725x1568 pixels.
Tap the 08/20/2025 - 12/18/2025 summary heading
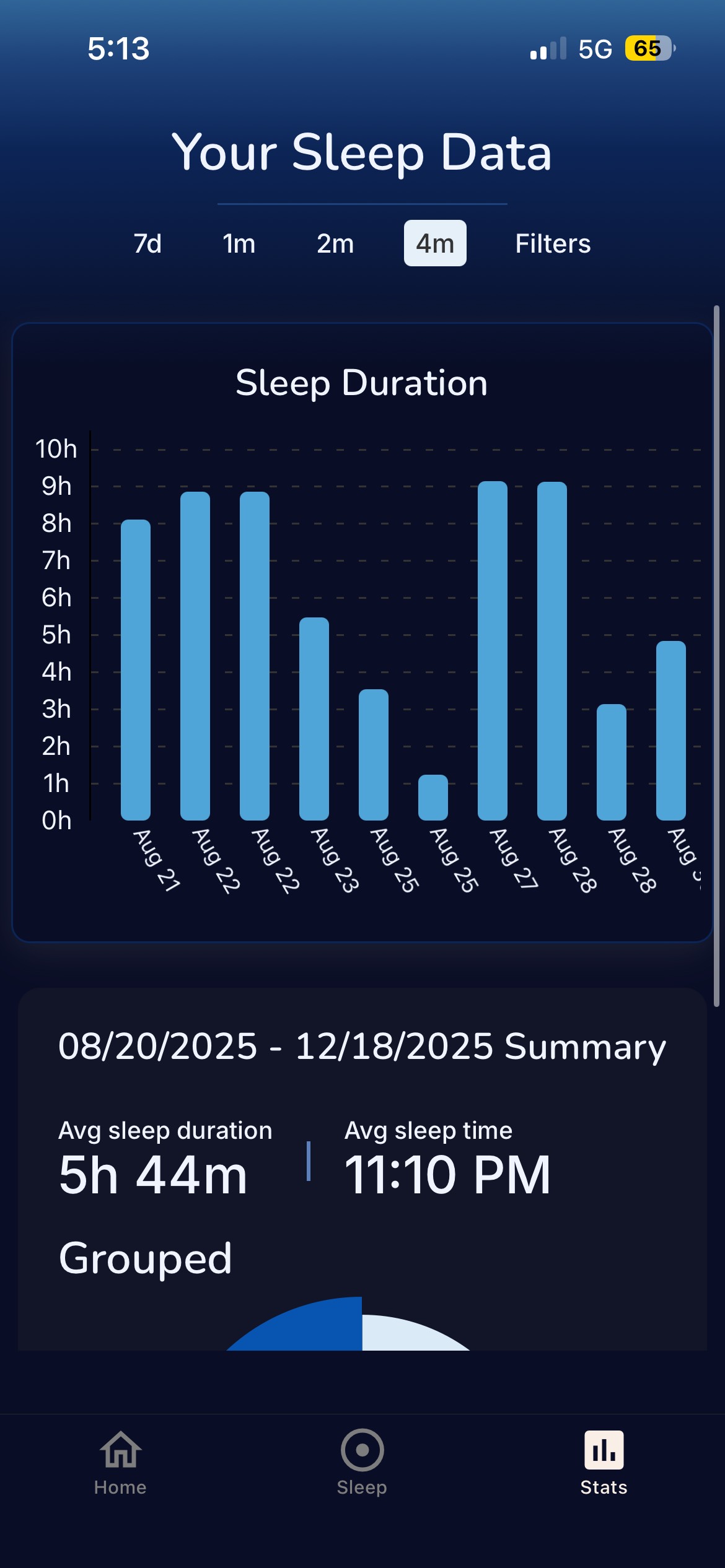(361, 1045)
